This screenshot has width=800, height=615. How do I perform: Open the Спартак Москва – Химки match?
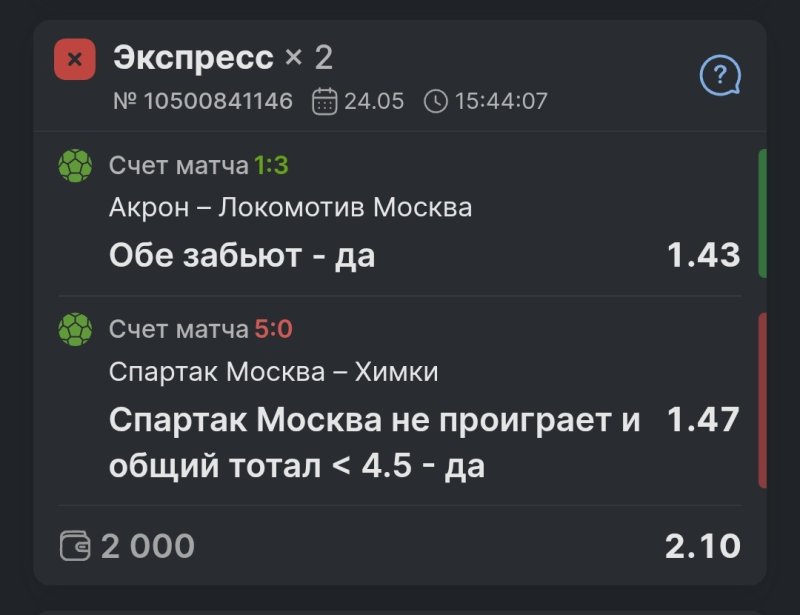click(x=273, y=372)
